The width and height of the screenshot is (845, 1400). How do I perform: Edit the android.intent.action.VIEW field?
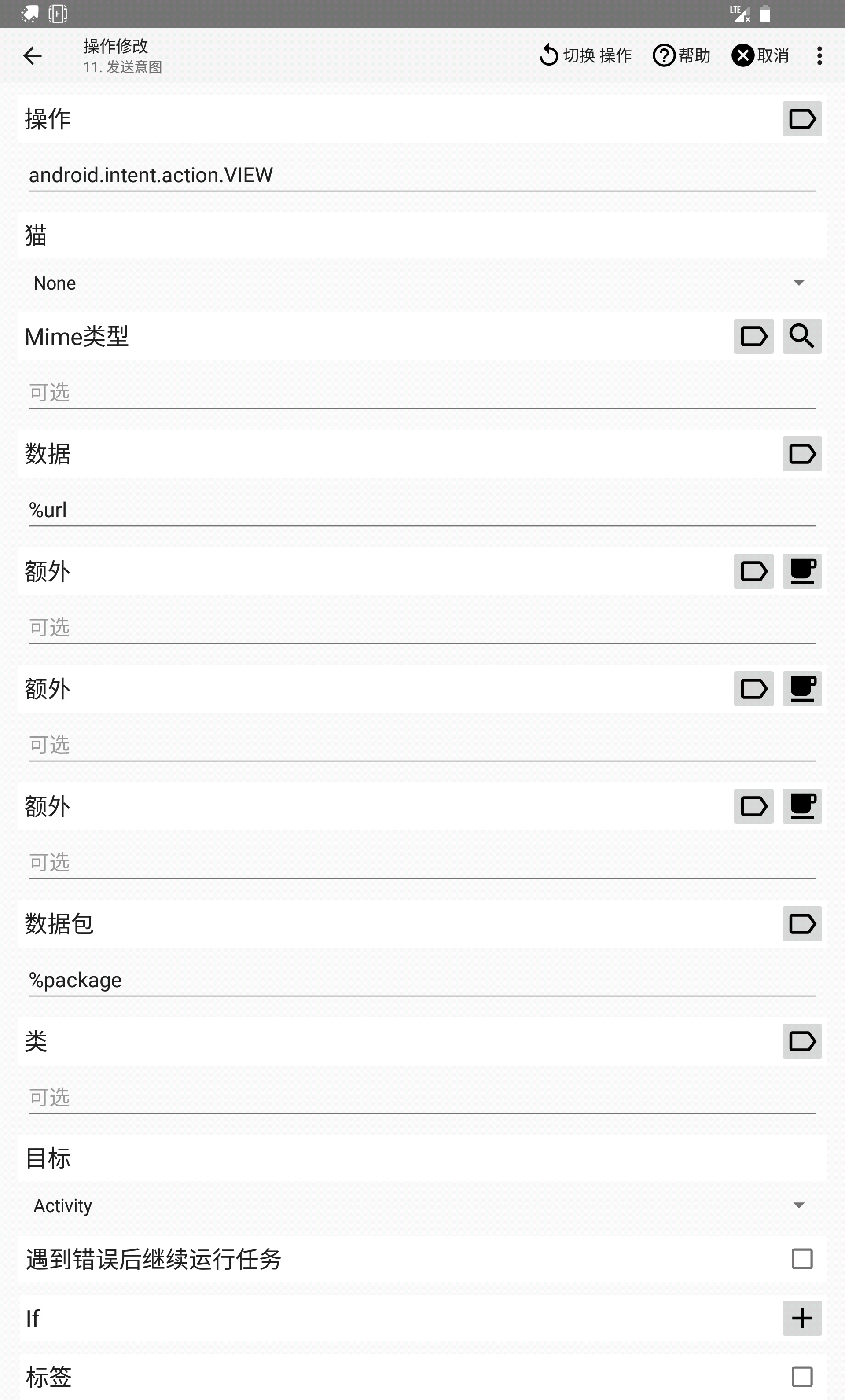point(422,176)
